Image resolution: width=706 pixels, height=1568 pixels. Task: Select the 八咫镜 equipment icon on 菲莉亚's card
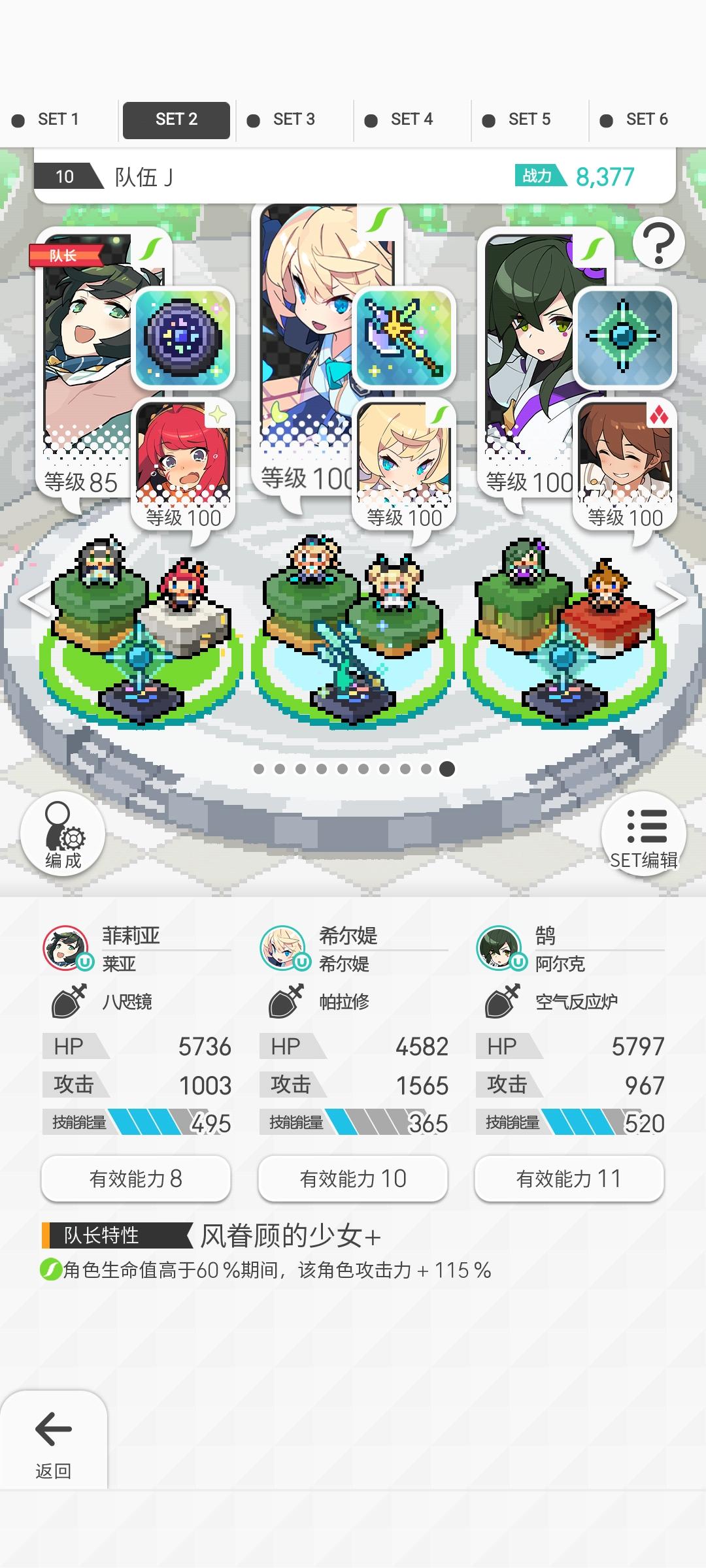coord(184,338)
